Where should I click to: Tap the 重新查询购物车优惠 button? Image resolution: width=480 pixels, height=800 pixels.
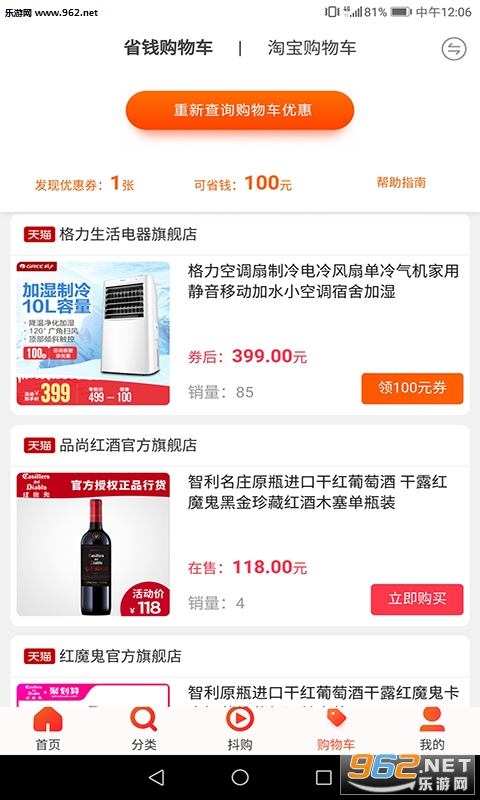point(240,110)
